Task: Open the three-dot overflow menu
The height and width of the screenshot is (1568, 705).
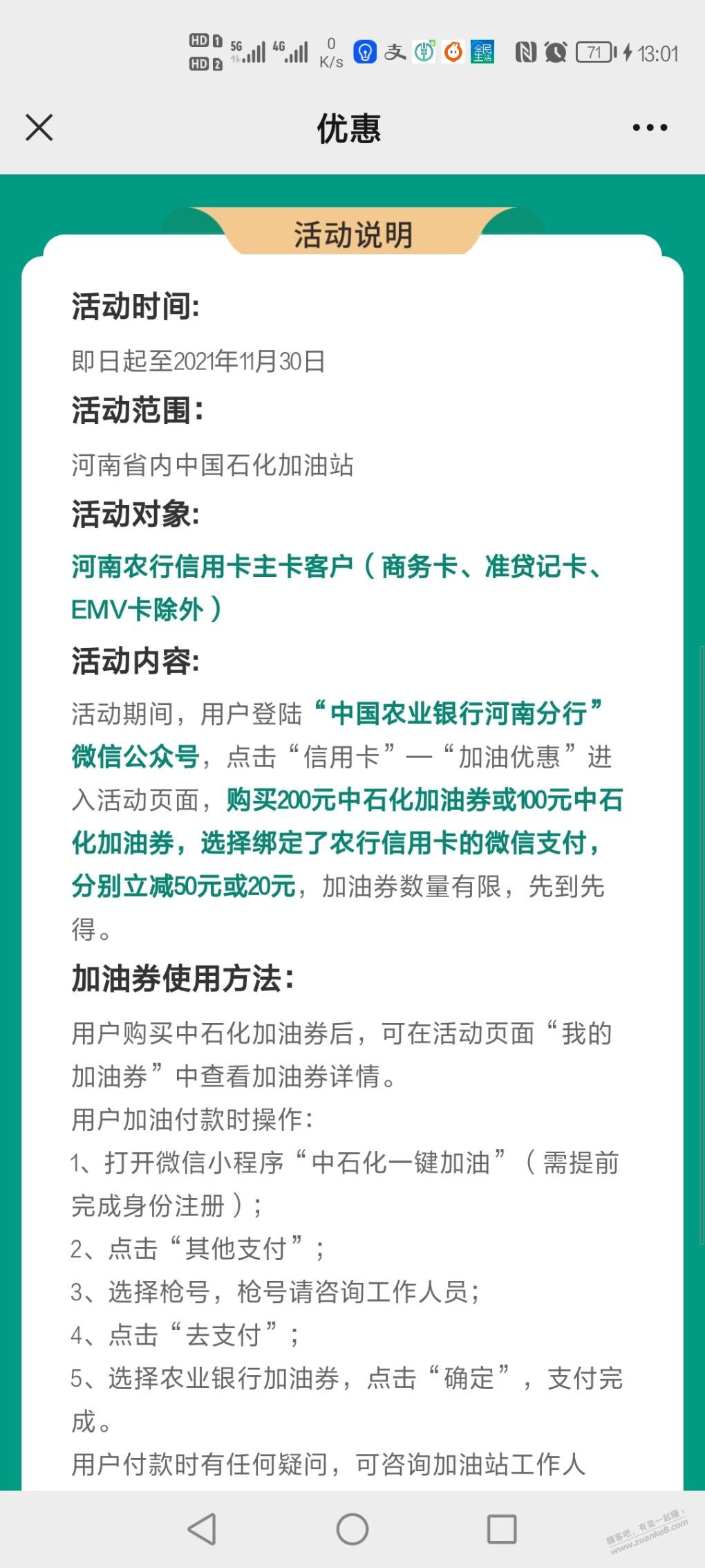Action: (x=650, y=128)
